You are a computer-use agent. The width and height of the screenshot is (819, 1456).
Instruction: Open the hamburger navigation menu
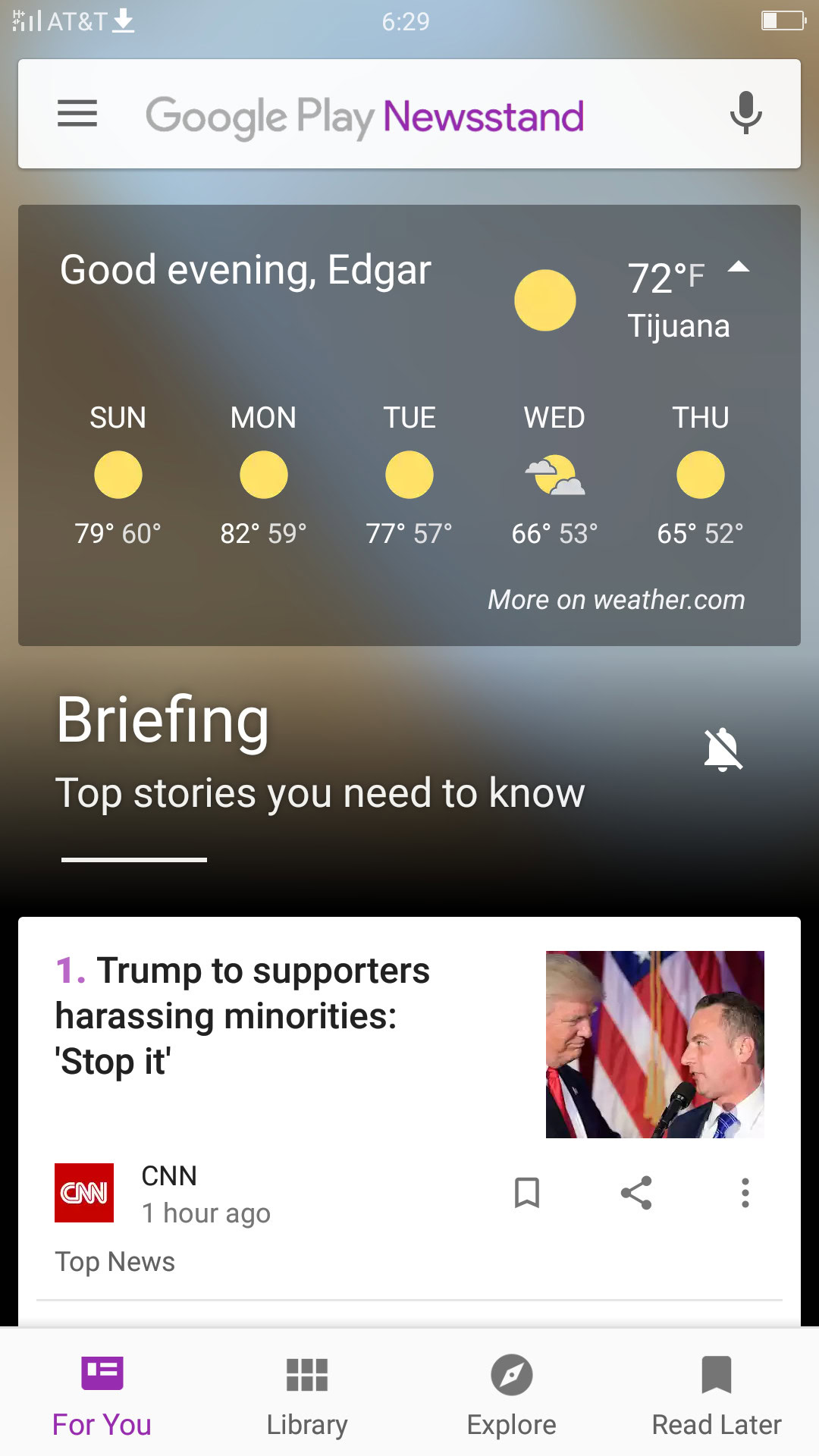pyautogui.click(x=77, y=114)
